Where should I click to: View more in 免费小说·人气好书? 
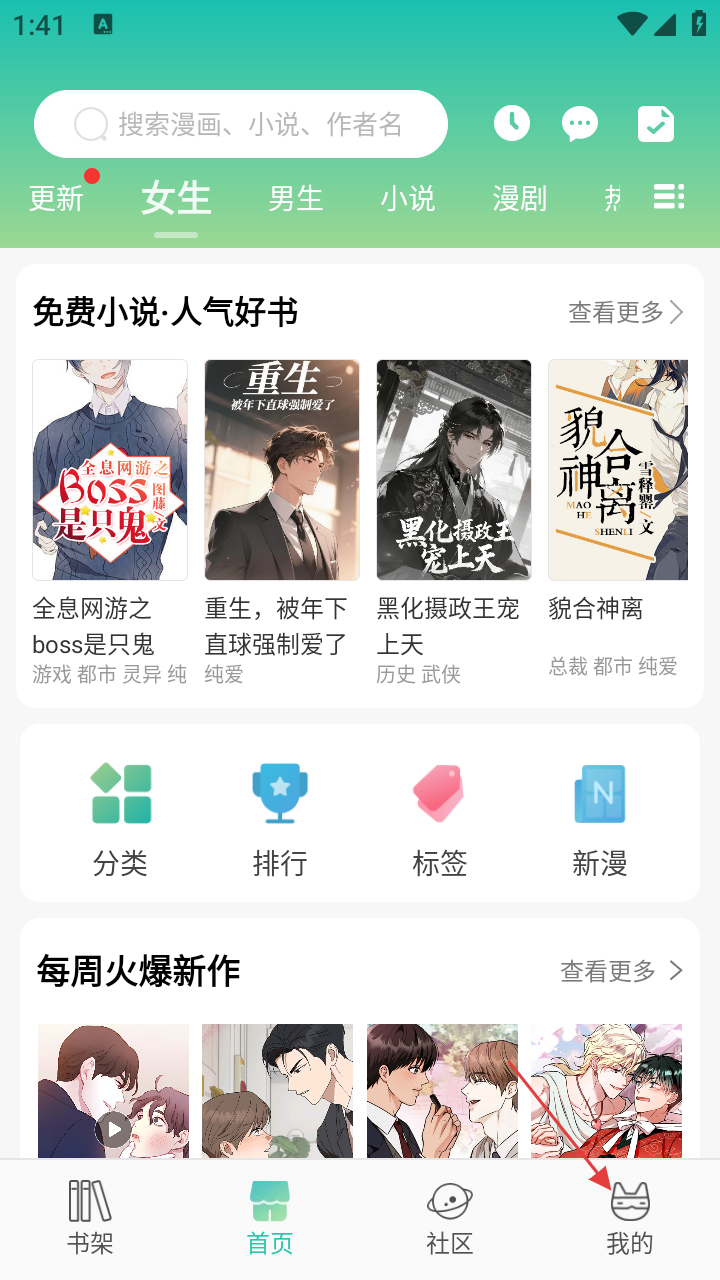[626, 313]
